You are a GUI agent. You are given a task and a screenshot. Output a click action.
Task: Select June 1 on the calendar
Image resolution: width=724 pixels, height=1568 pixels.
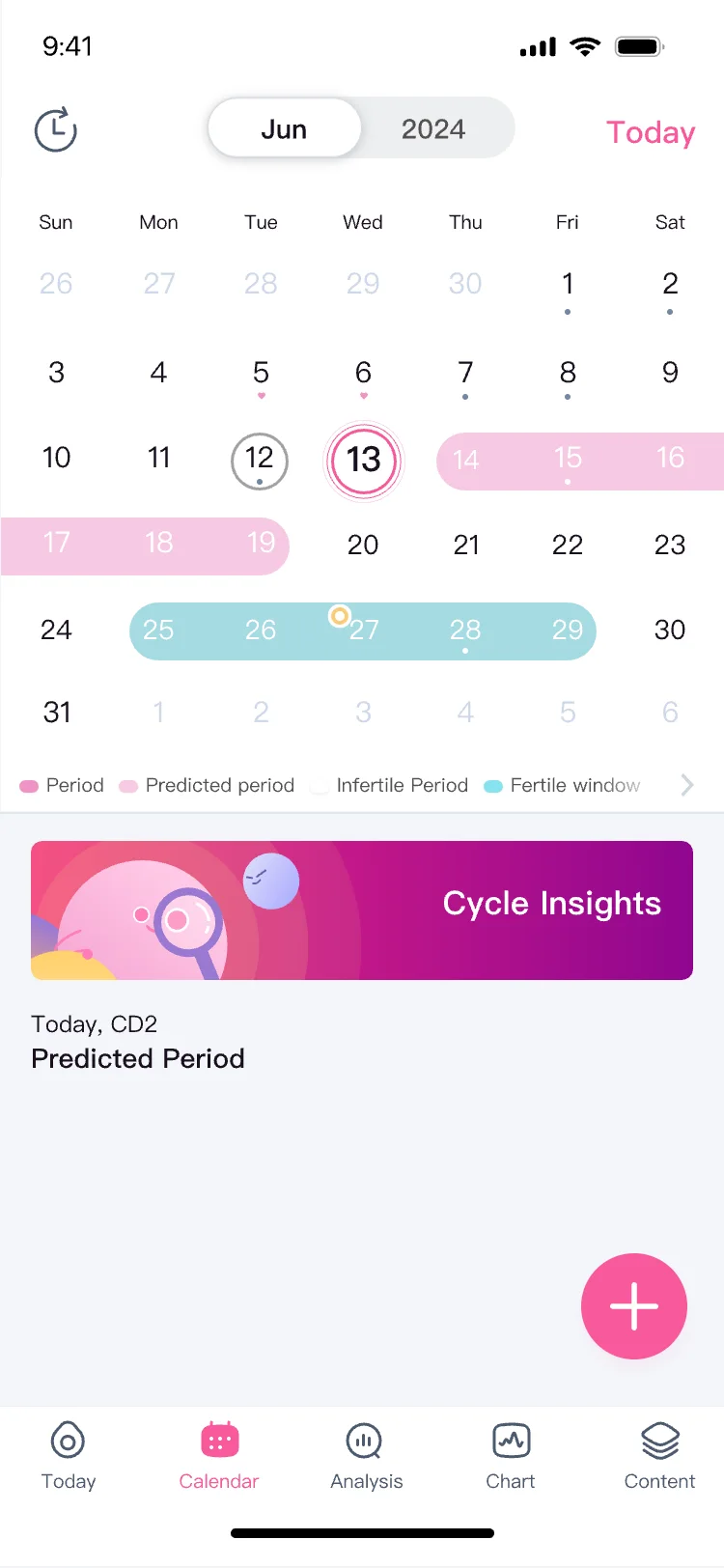pos(568,284)
